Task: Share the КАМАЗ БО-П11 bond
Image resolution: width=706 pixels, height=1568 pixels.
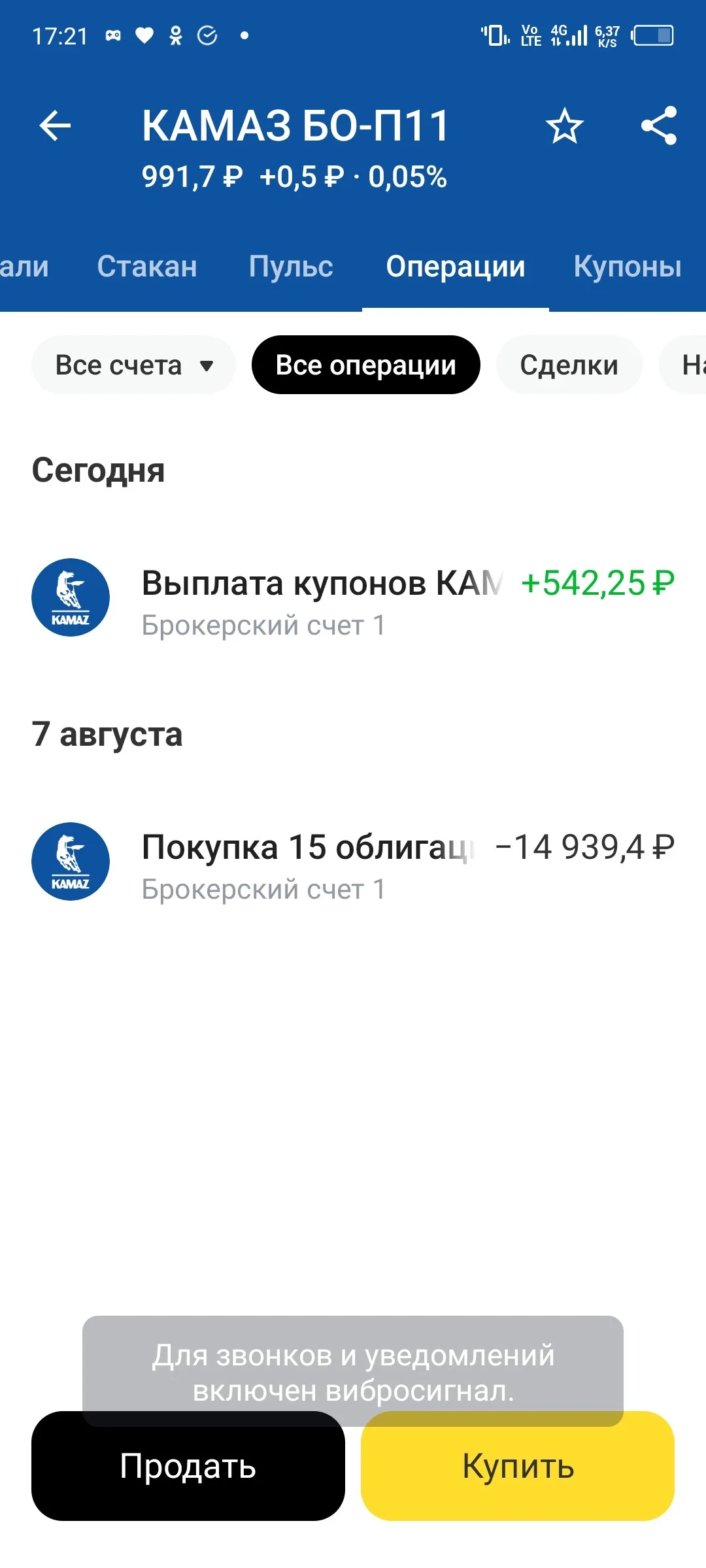Action: 659,125
